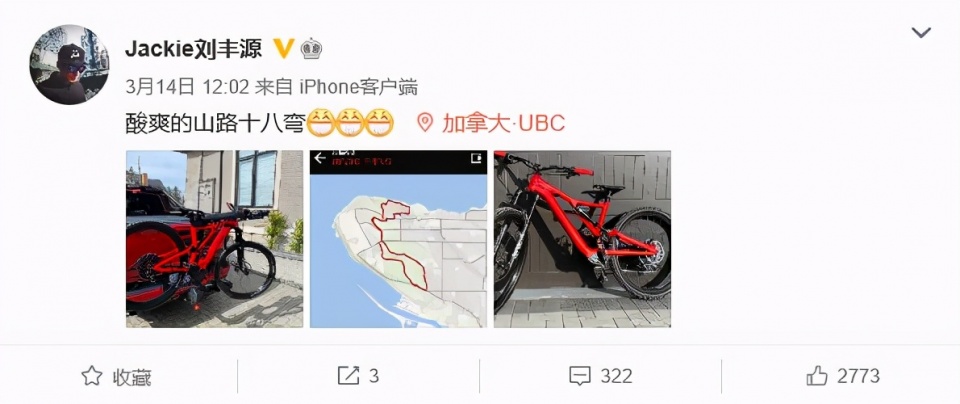This screenshot has width=960, height=404.
Task: Repost this Weibo post
Action: coord(359,376)
